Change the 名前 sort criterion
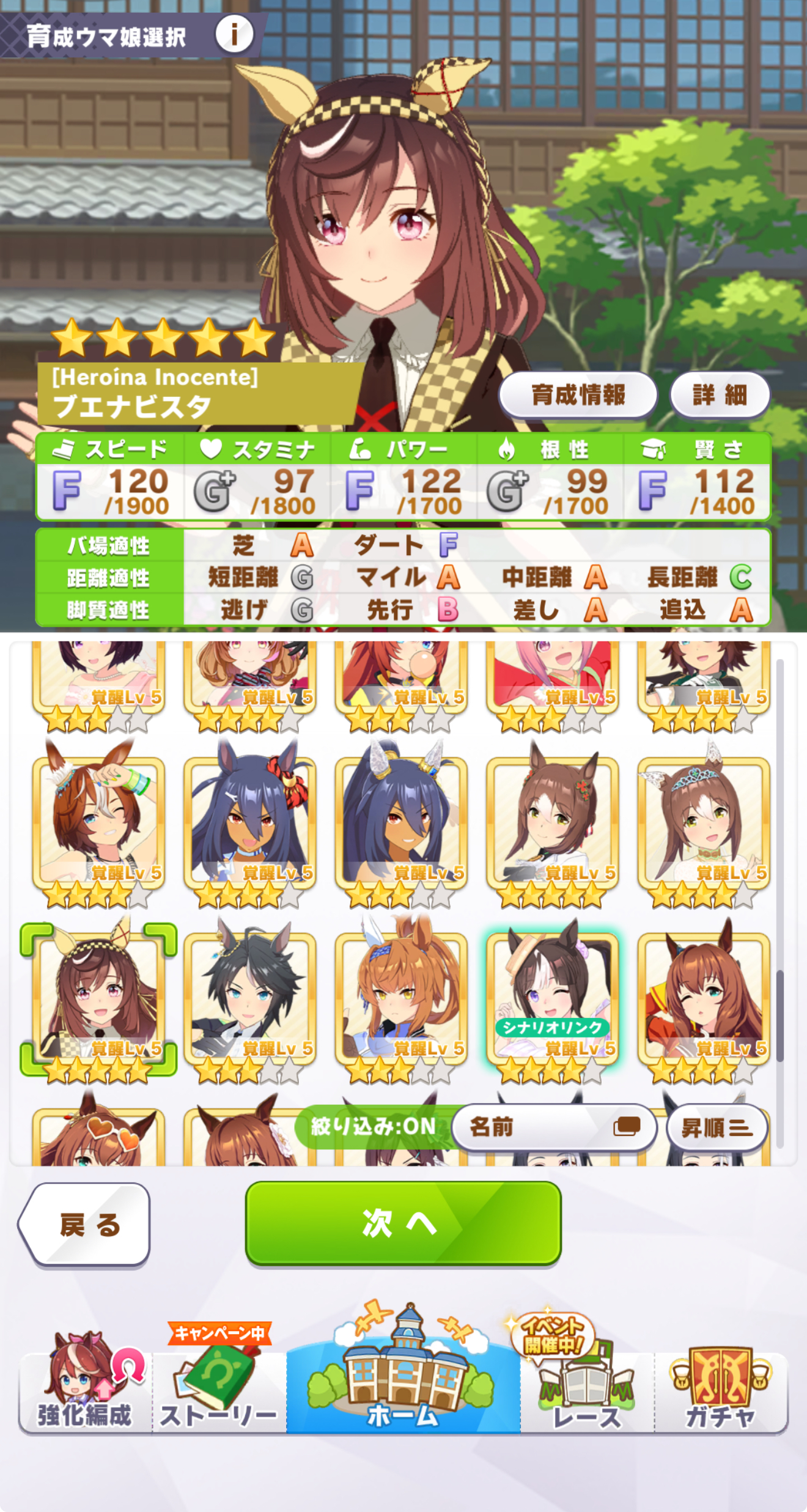This screenshot has height=1512, width=807. [x=554, y=1127]
